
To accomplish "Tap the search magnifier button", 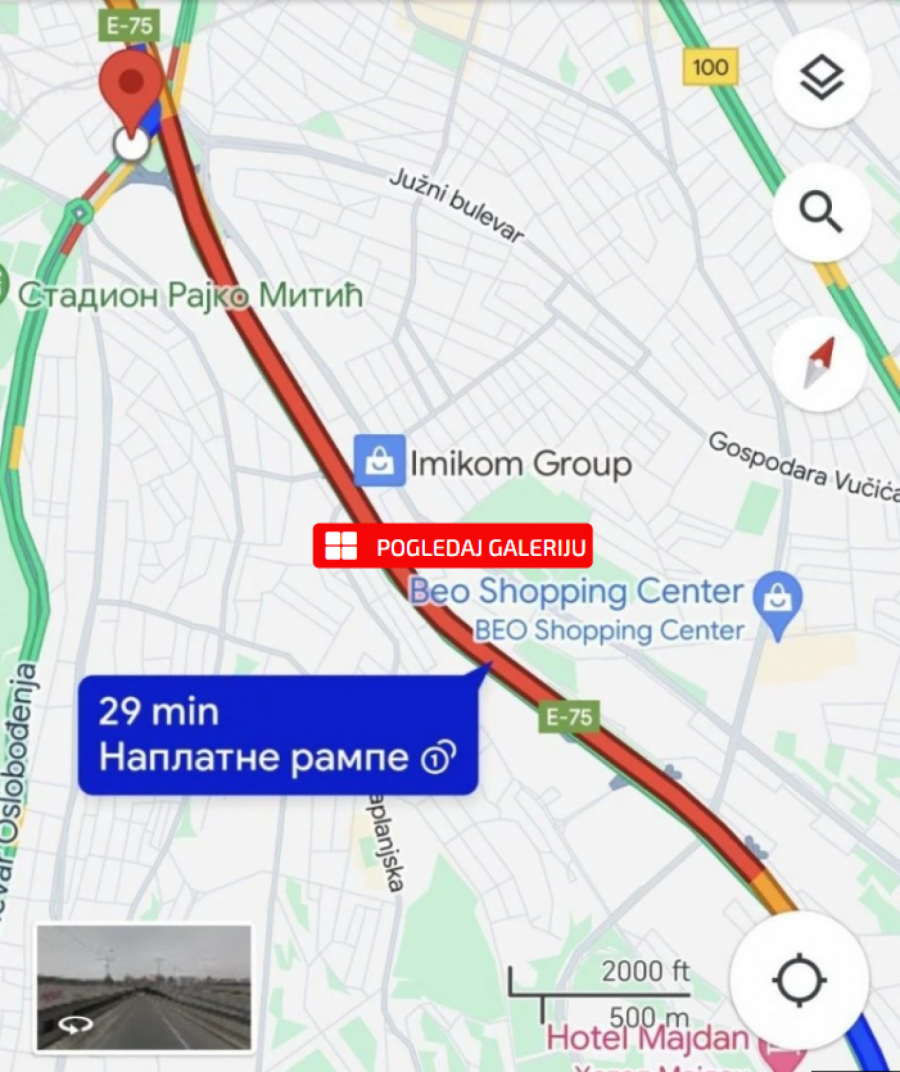I will pos(821,212).
